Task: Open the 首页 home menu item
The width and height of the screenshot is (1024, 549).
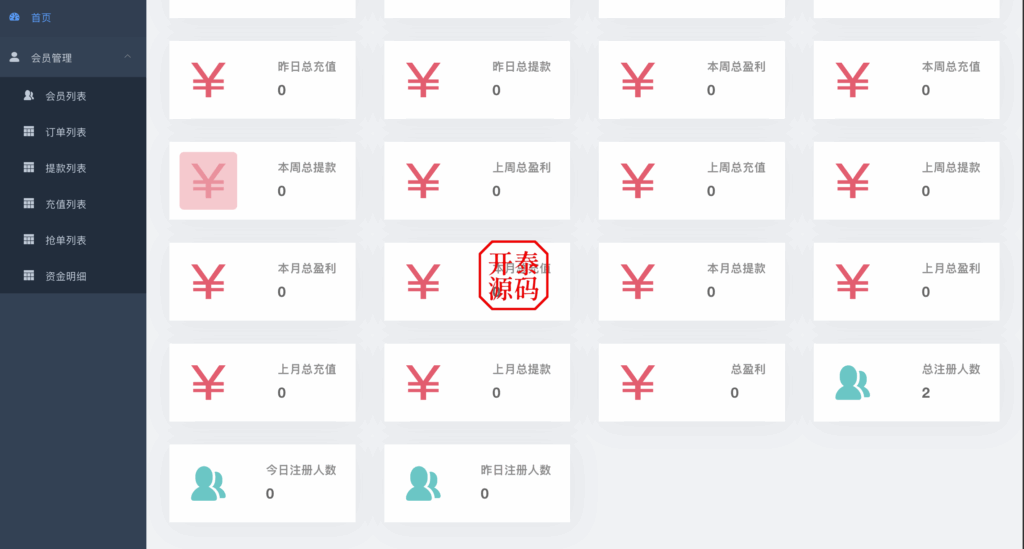Action: (x=40, y=18)
